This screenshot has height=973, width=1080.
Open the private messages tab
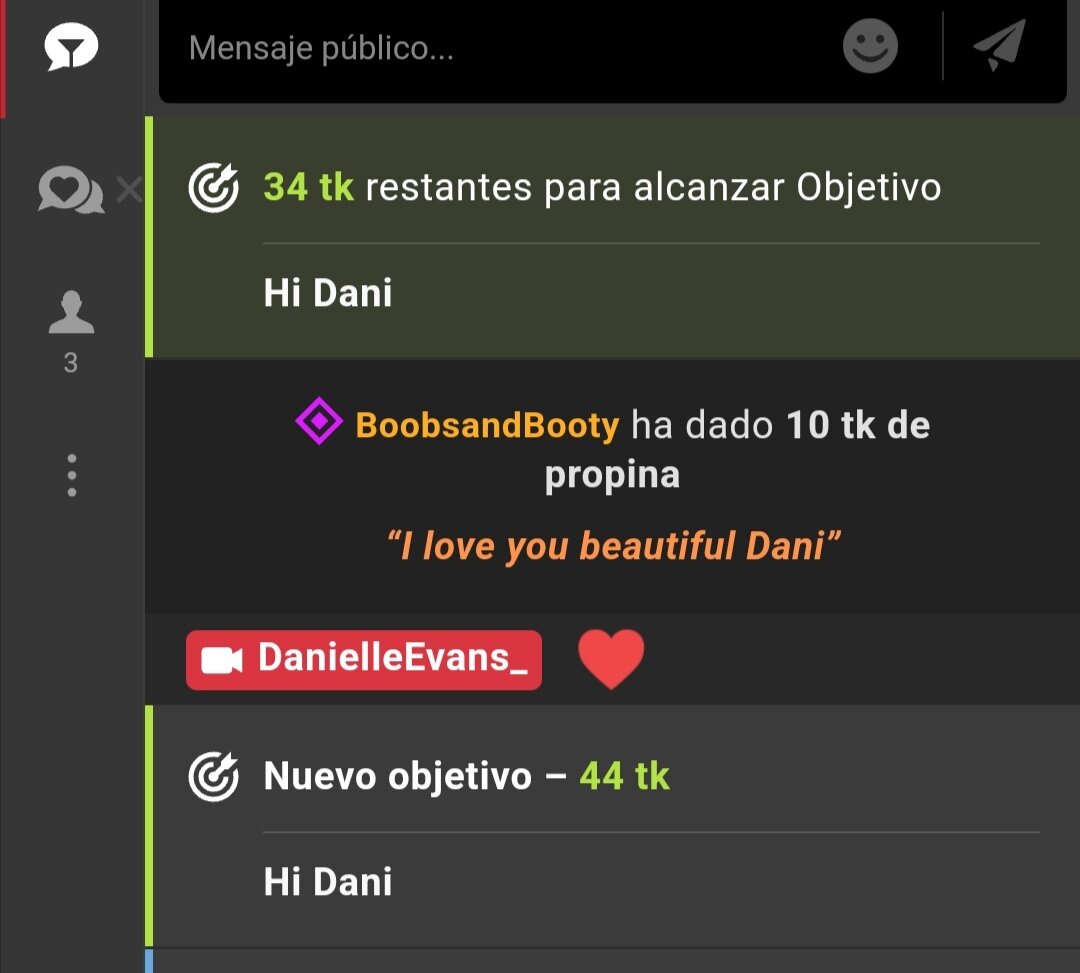70,190
